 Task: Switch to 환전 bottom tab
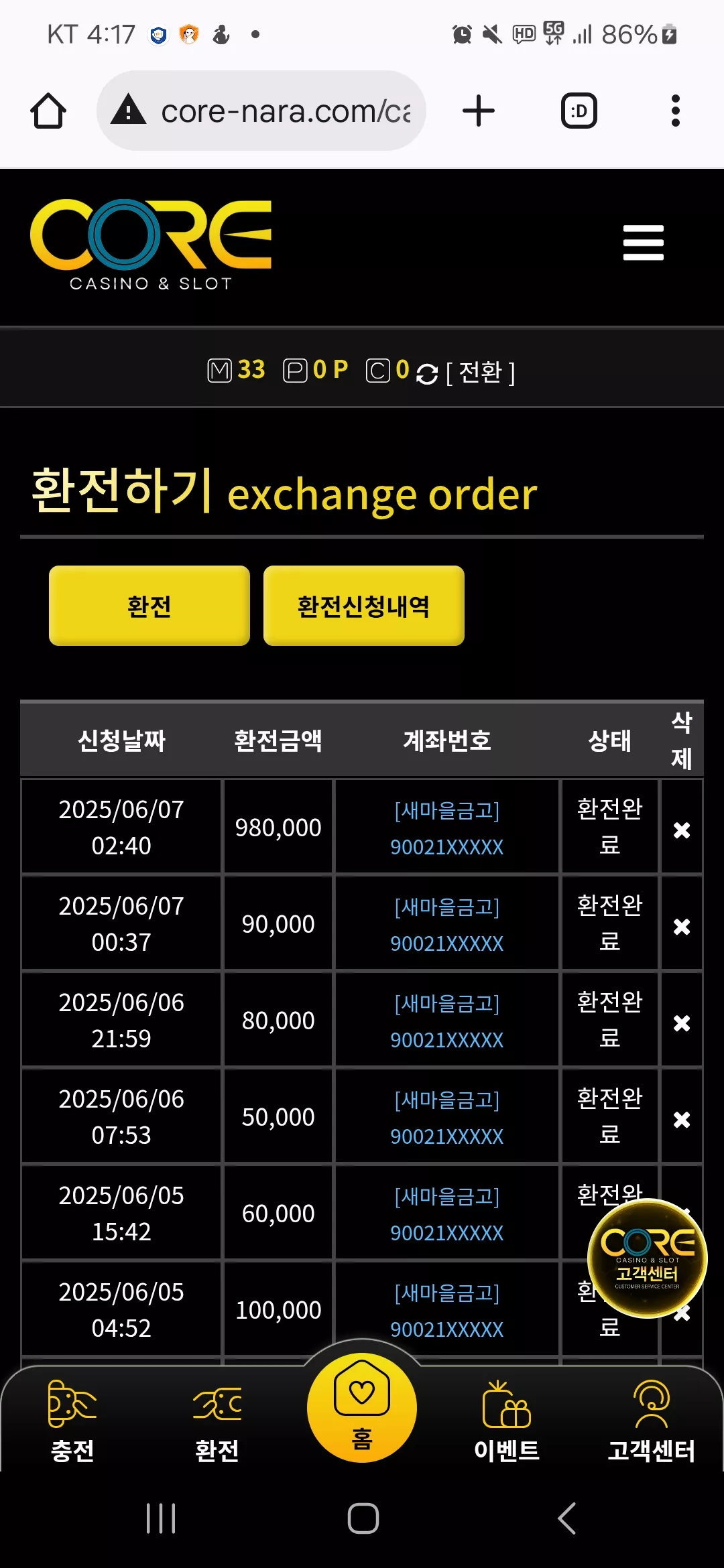[x=217, y=1422]
